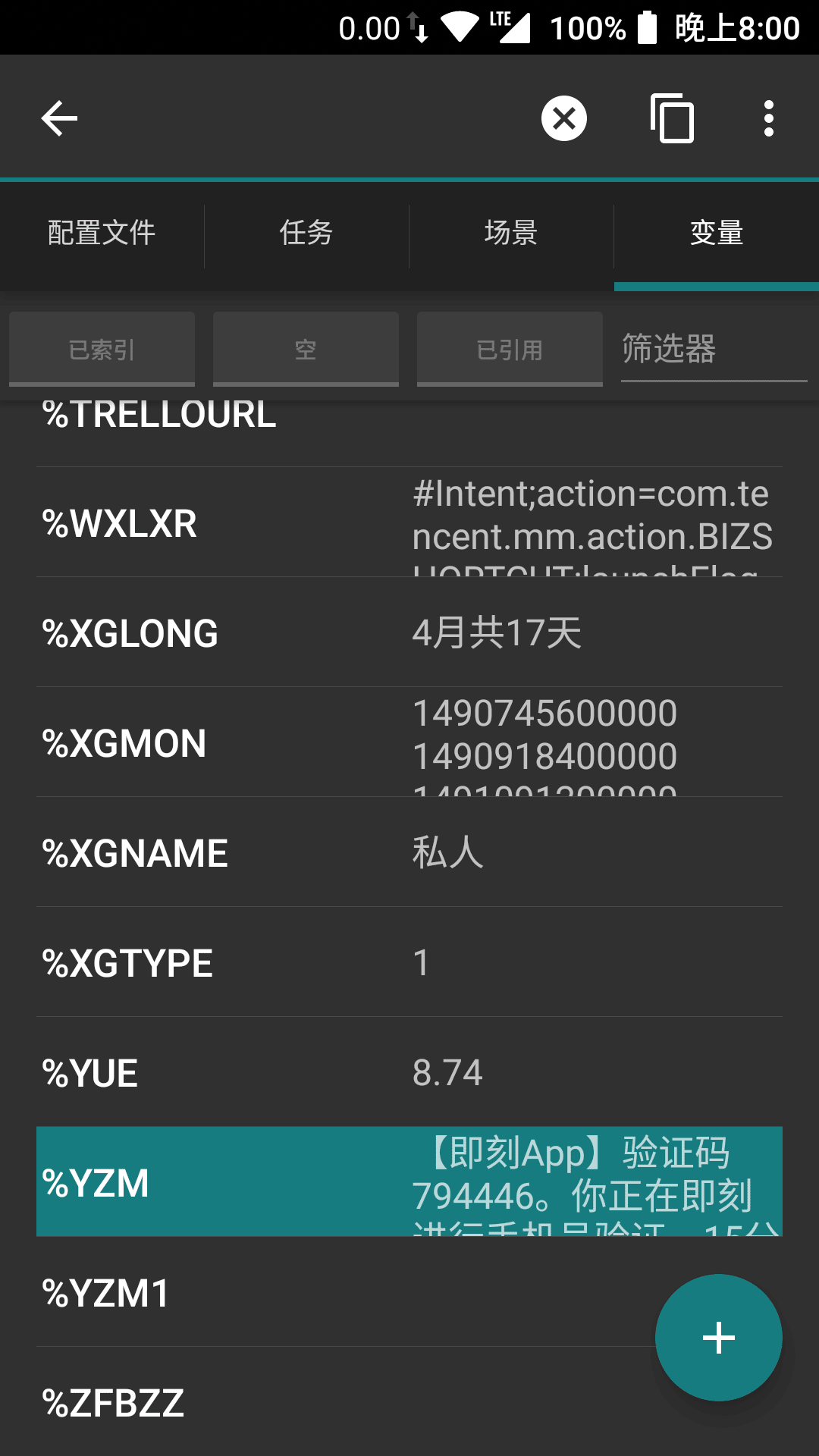The width and height of the screenshot is (819, 1456).
Task: Switch to the 任务 tab
Action: (x=306, y=233)
